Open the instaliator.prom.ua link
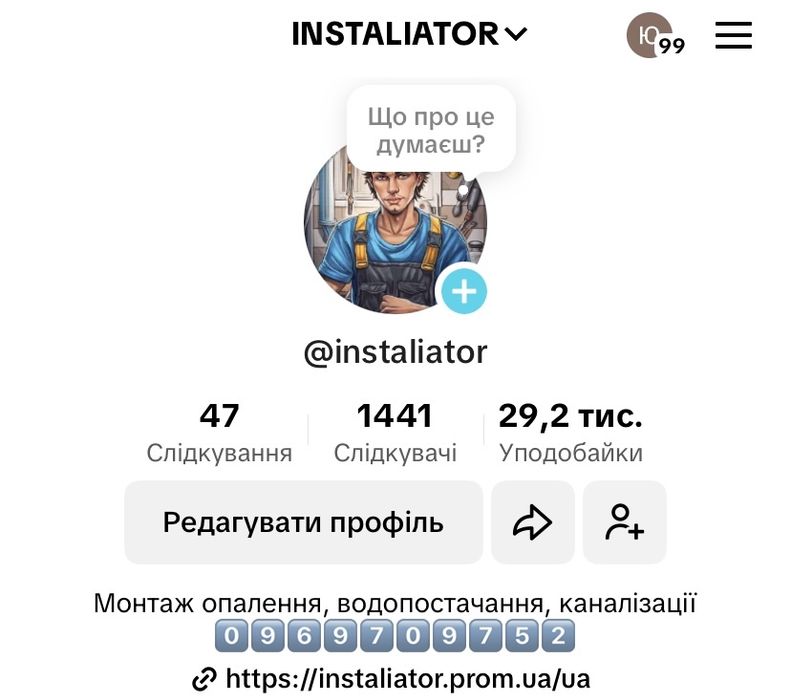Image resolution: width=791 pixels, height=699 pixels. pos(394,679)
